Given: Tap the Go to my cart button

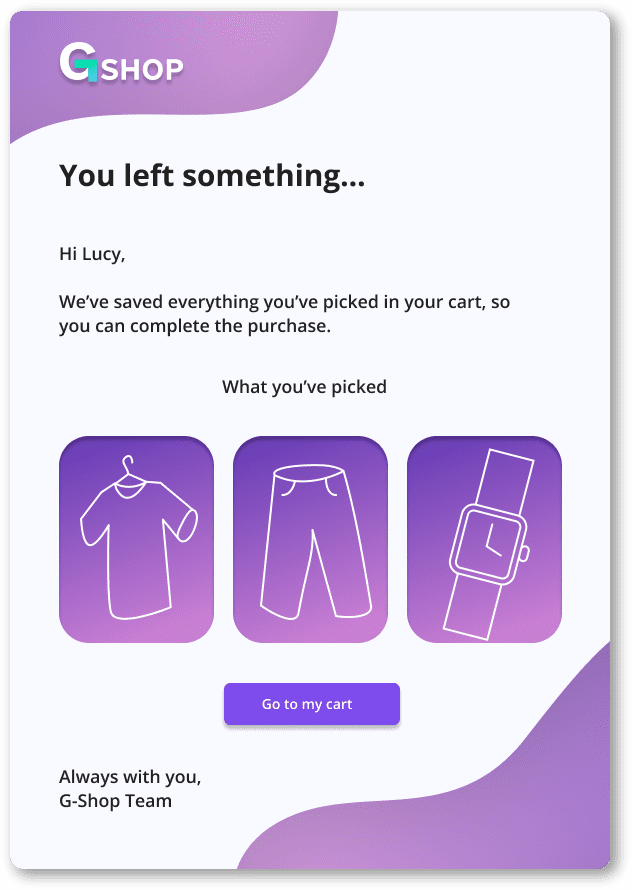Looking at the screenshot, I should pyautogui.click(x=311, y=704).
